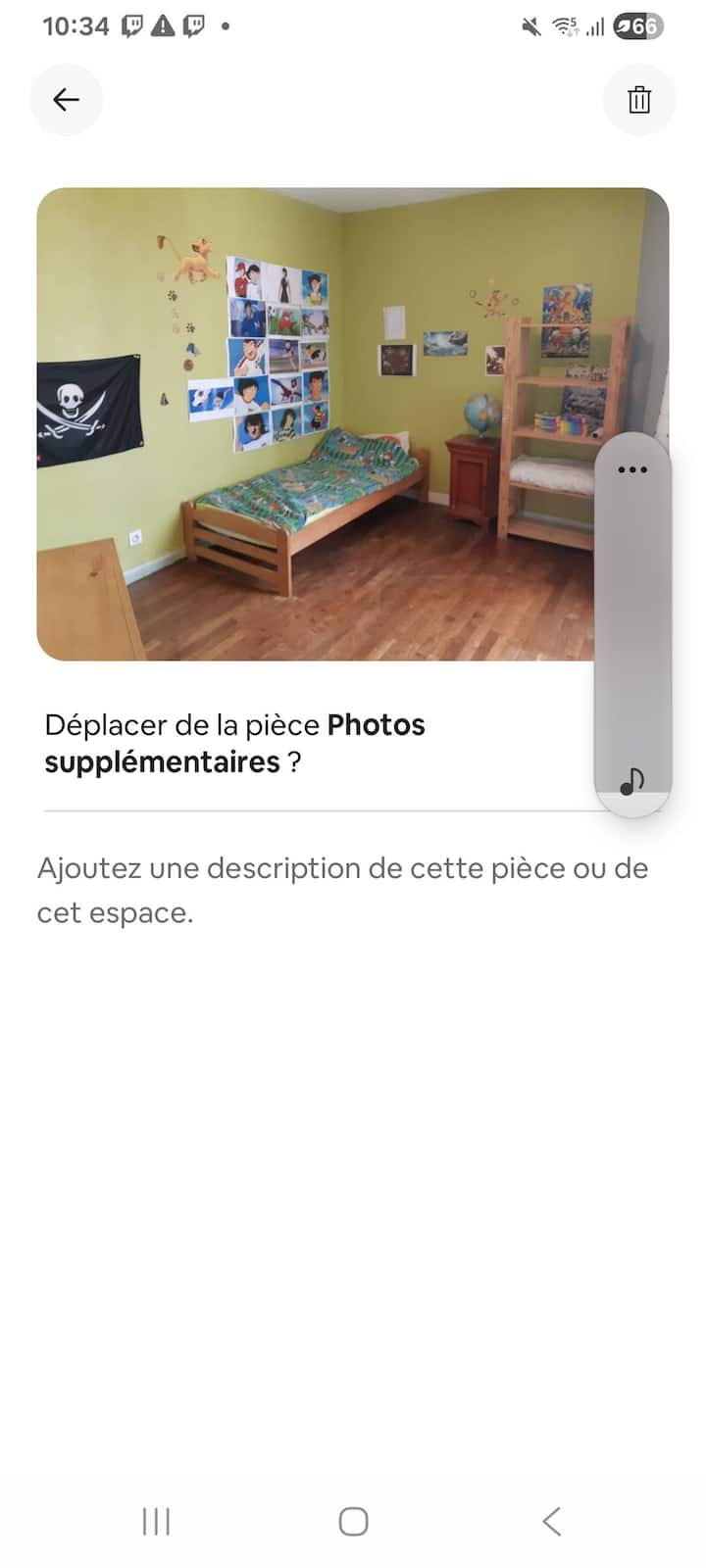706x1568 pixels.
Task: Expand volume panel via three dots
Action: tap(632, 469)
